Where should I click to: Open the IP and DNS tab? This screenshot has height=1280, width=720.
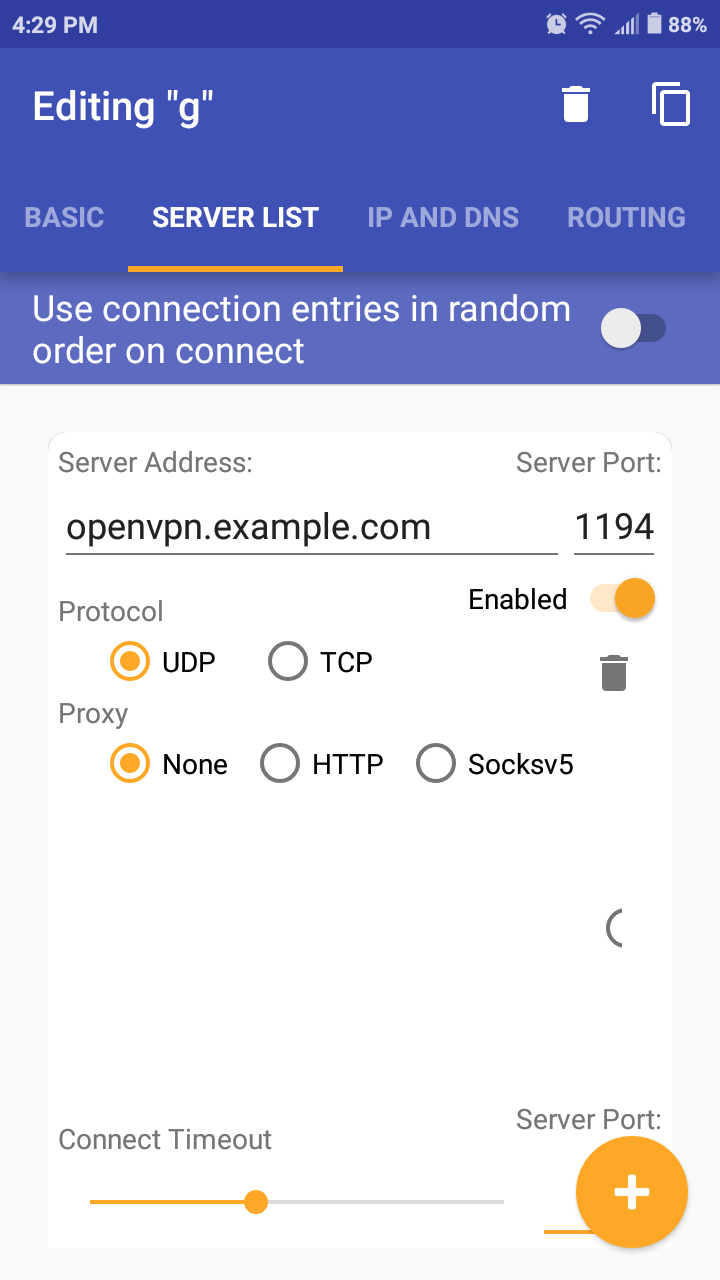click(x=443, y=218)
